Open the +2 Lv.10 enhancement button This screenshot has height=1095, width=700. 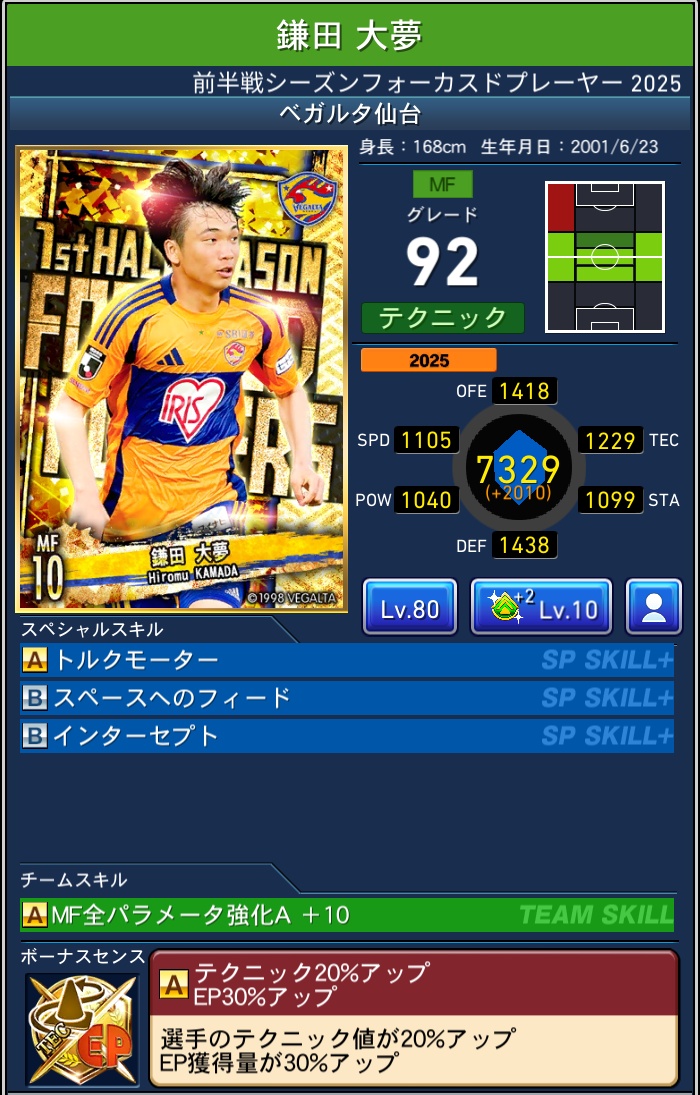(541, 607)
